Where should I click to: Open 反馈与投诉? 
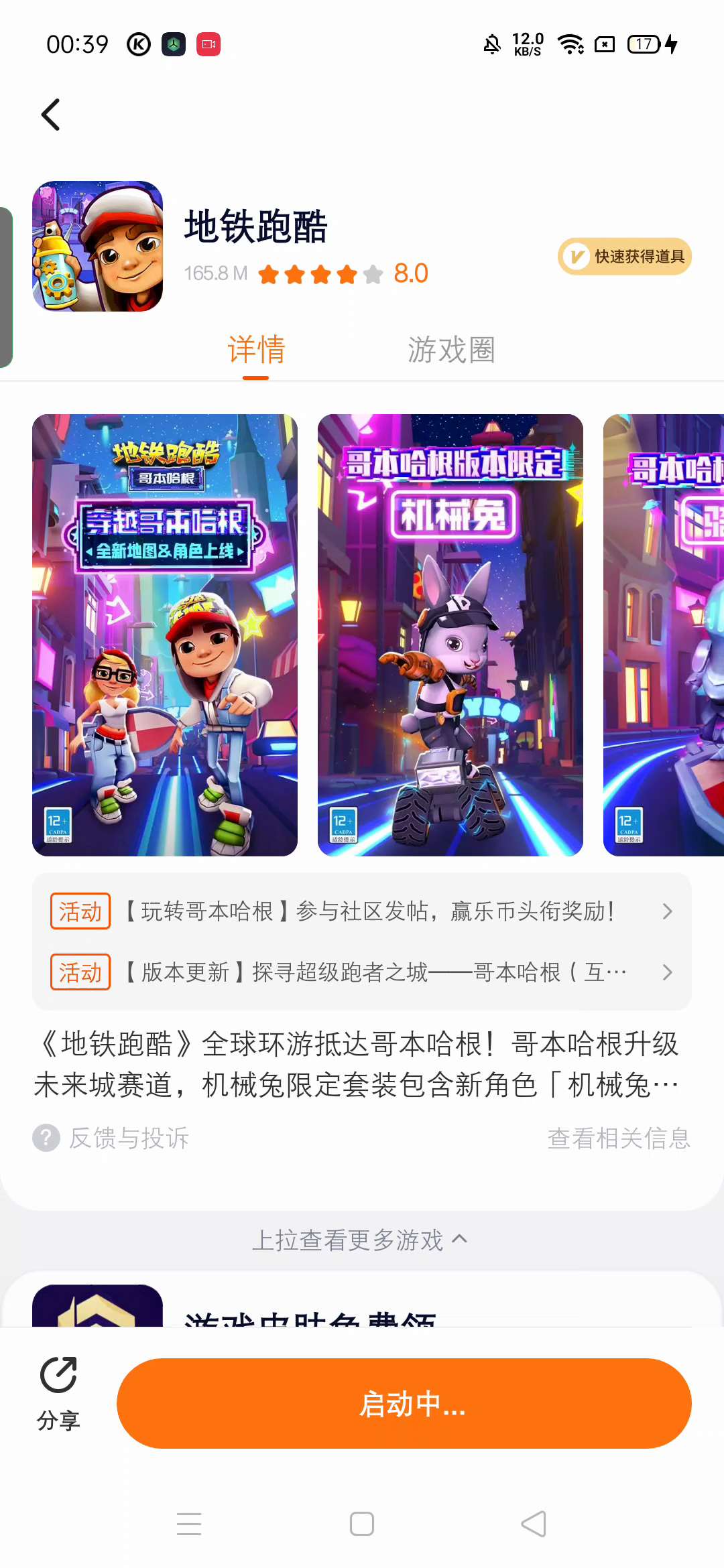(x=112, y=1138)
